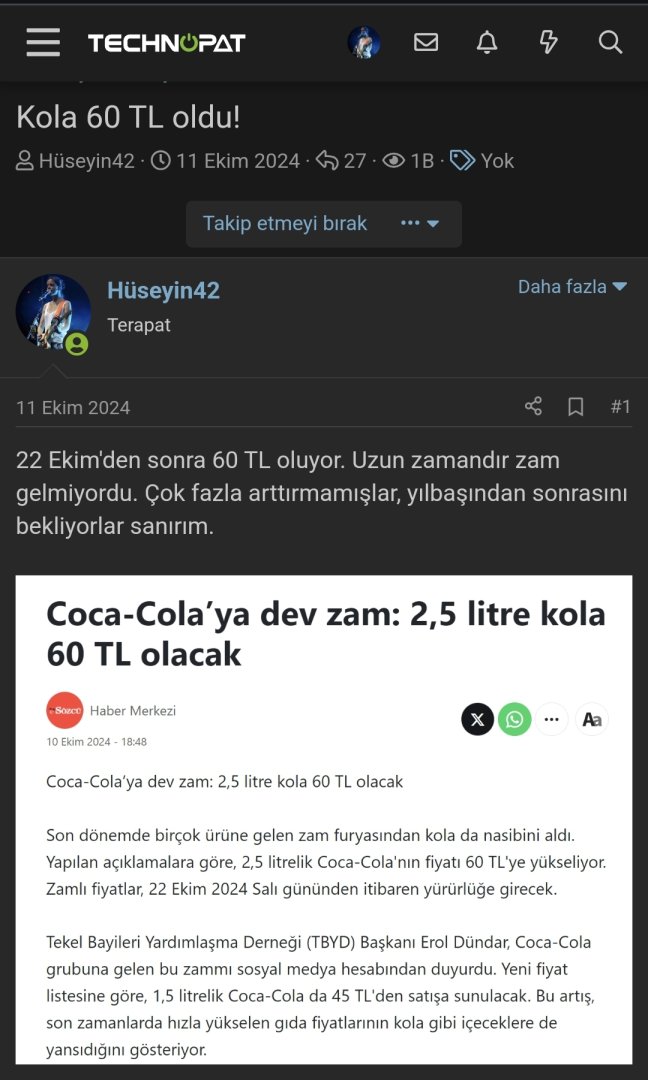Share this post

tap(533, 406)
